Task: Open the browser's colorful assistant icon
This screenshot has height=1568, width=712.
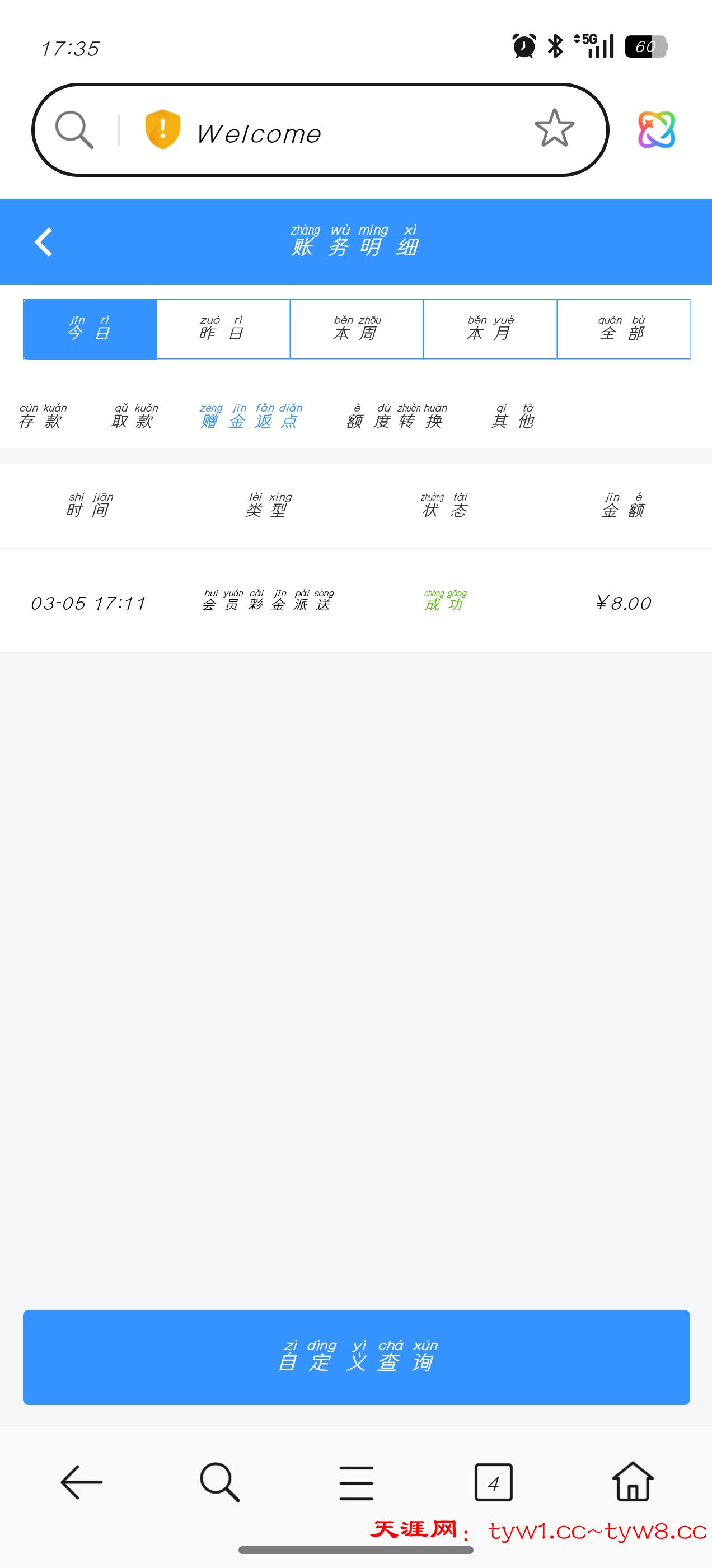Action: 656,129
